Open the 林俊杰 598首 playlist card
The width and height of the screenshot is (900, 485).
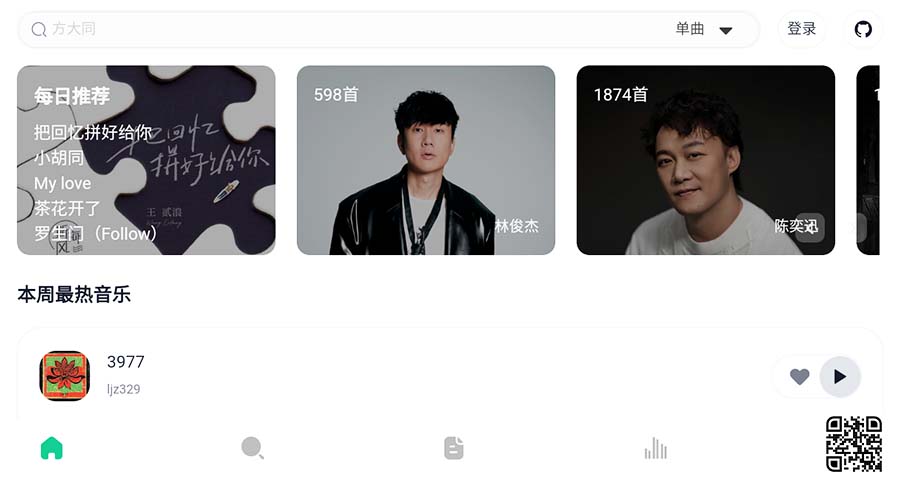tap(426, 160)
